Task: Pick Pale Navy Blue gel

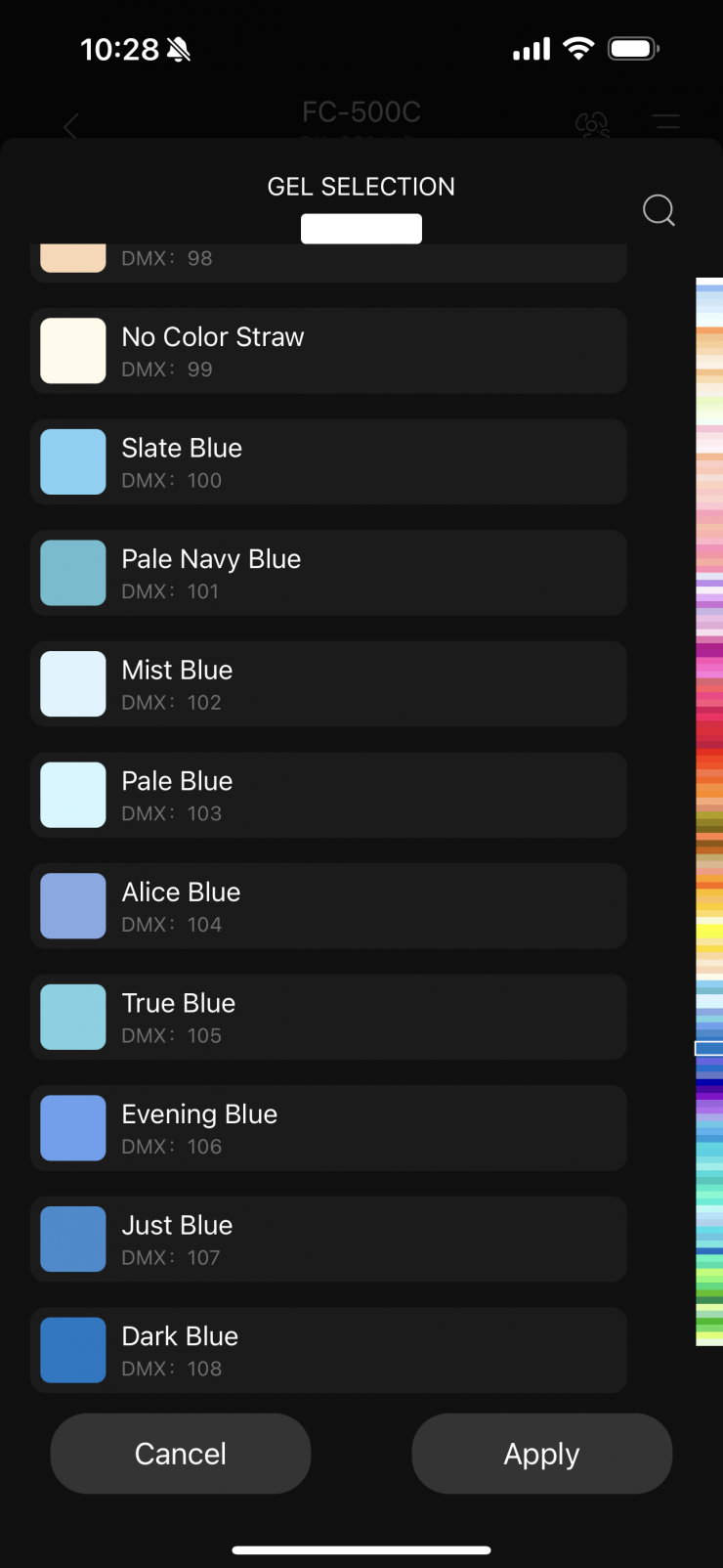Action: (x=328, y=573)
